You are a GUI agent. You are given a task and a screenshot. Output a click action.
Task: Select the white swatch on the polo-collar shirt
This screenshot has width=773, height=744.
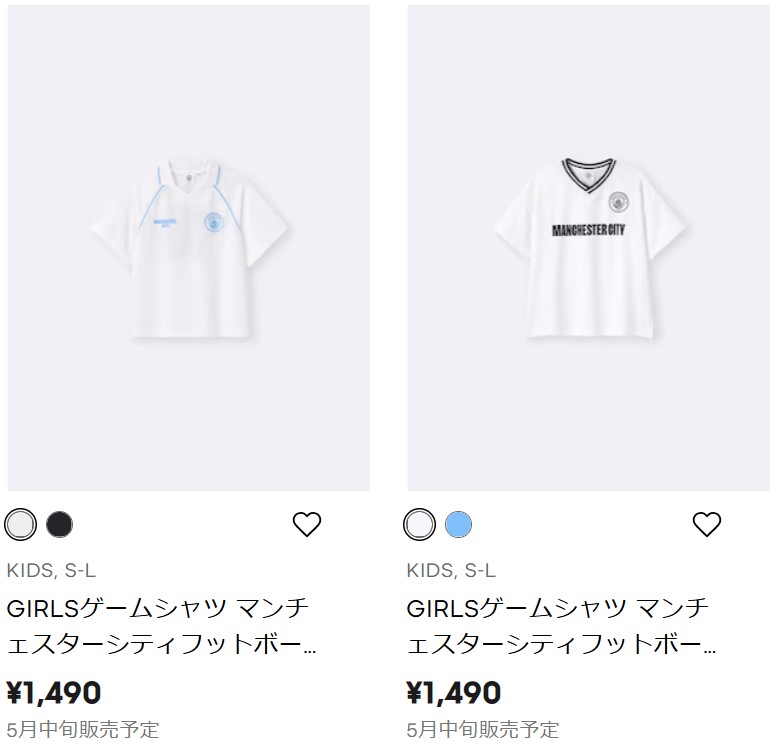point(21,523)
